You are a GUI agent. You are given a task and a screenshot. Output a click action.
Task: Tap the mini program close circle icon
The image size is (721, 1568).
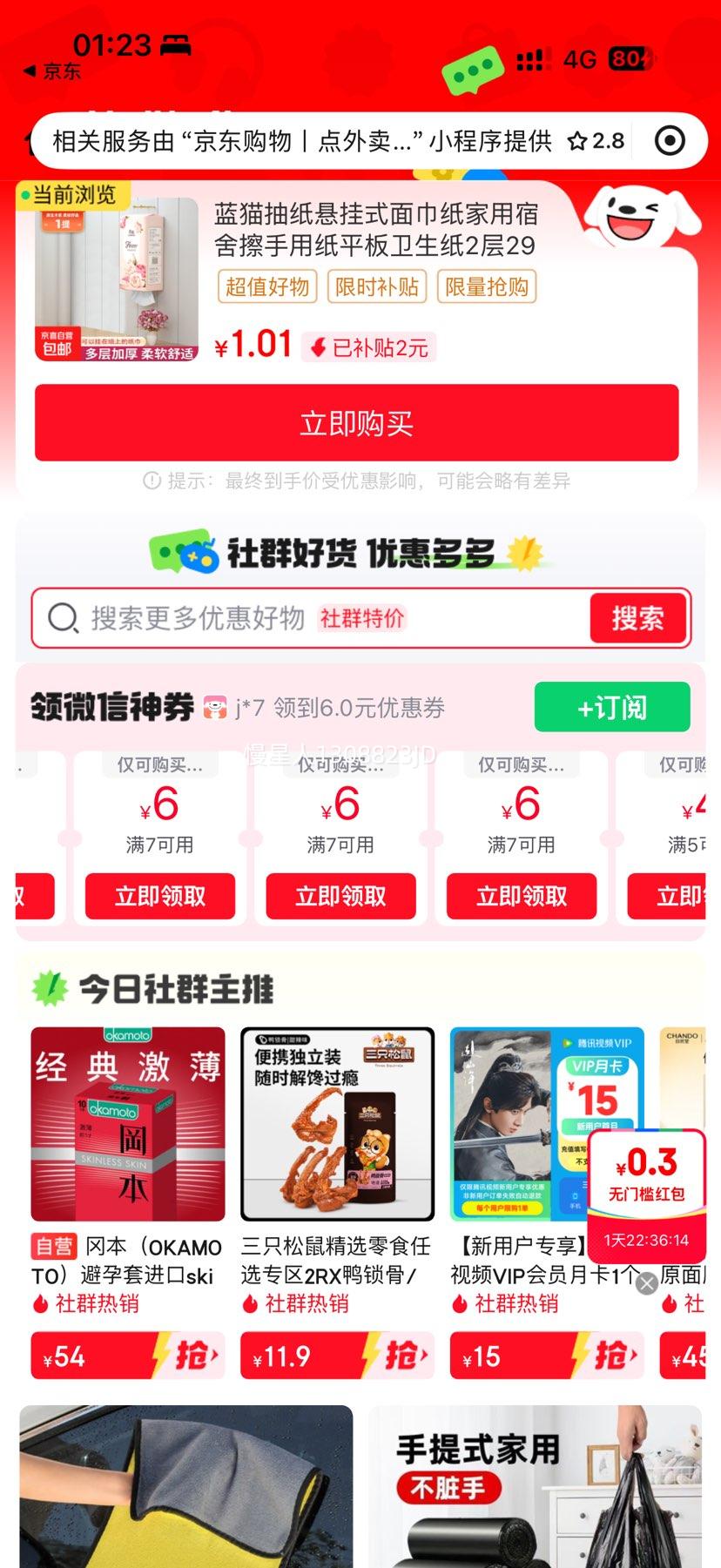(x=669, y=140)
